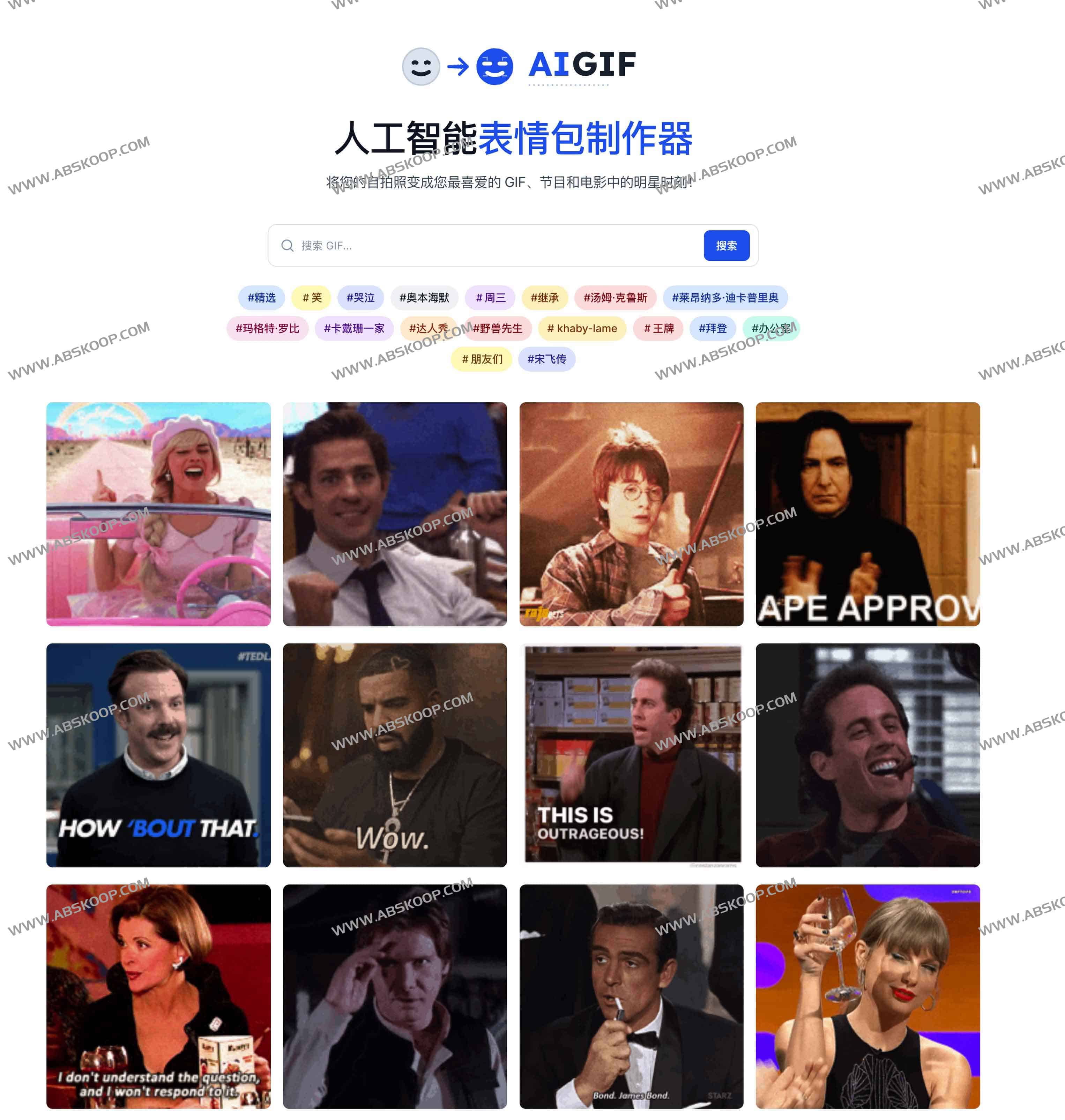The height and width of the screenshot is (1120, 1065).
Task: Tap the #玛格特·罗比 tag chip
Action: tap(267, 328)
